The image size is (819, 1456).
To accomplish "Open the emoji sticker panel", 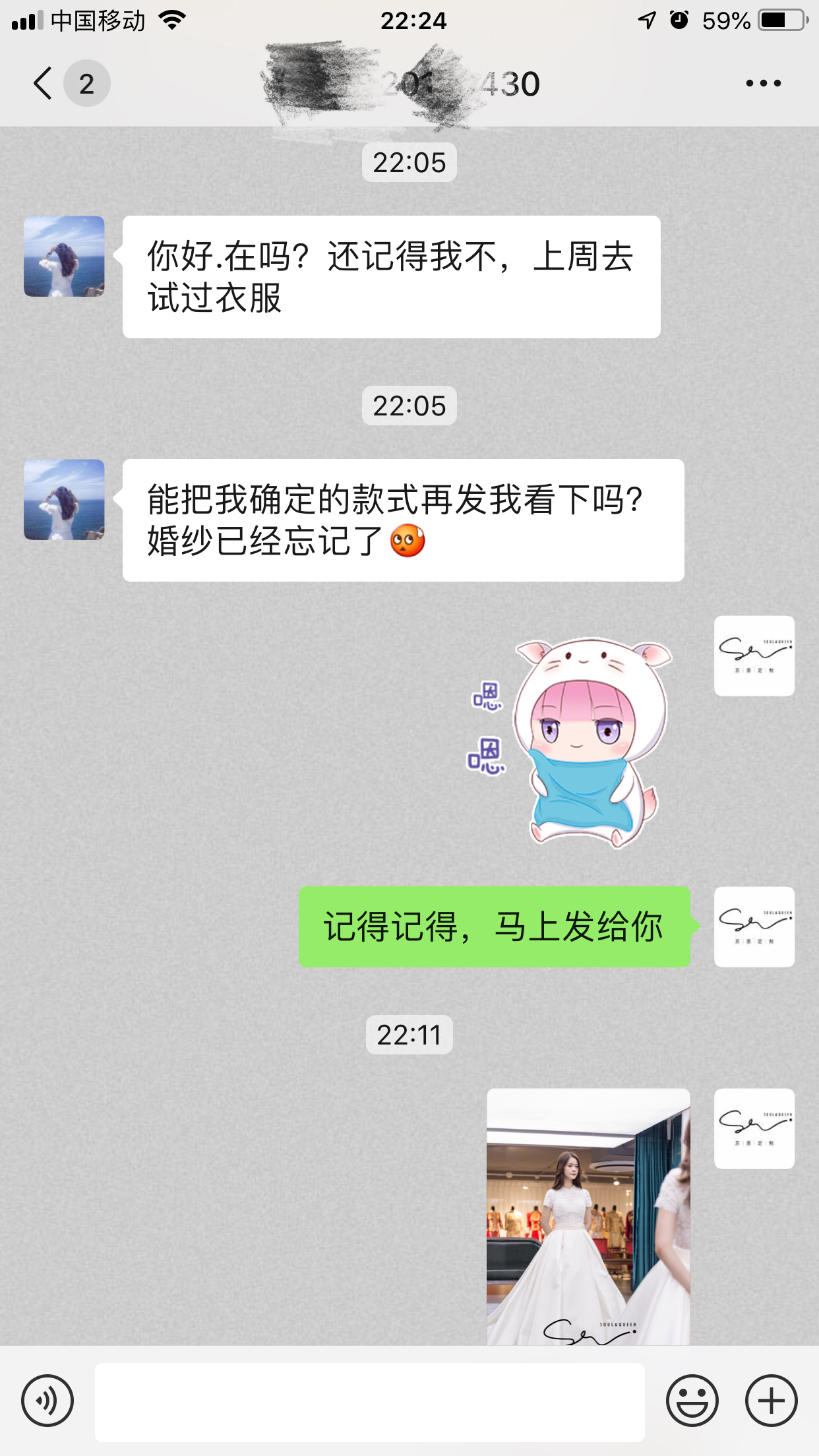I will (692, 1400).
